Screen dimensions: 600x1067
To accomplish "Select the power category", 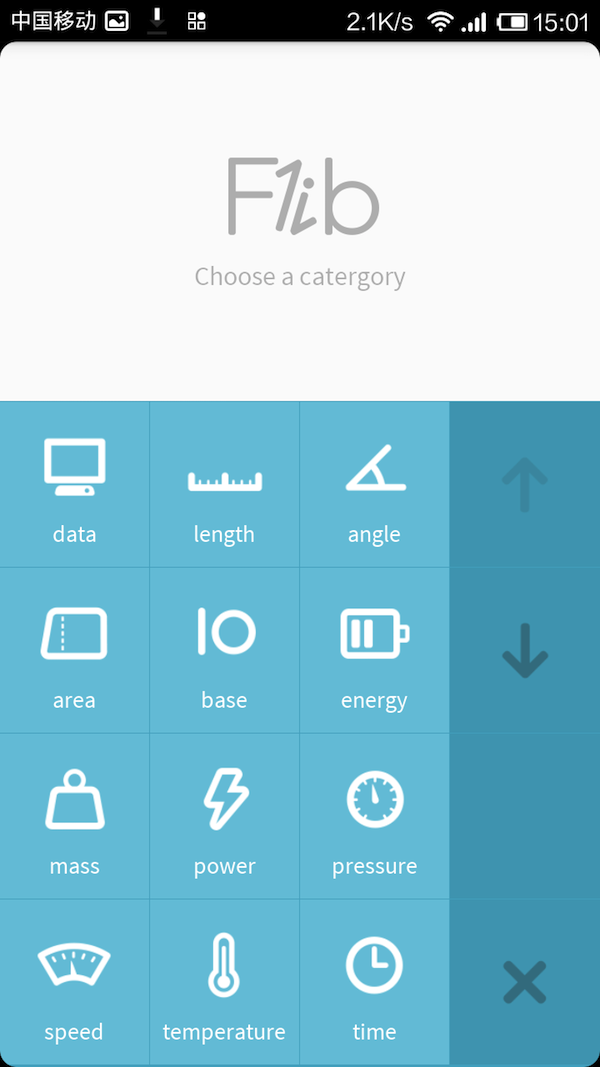I will tap(224, 818).
